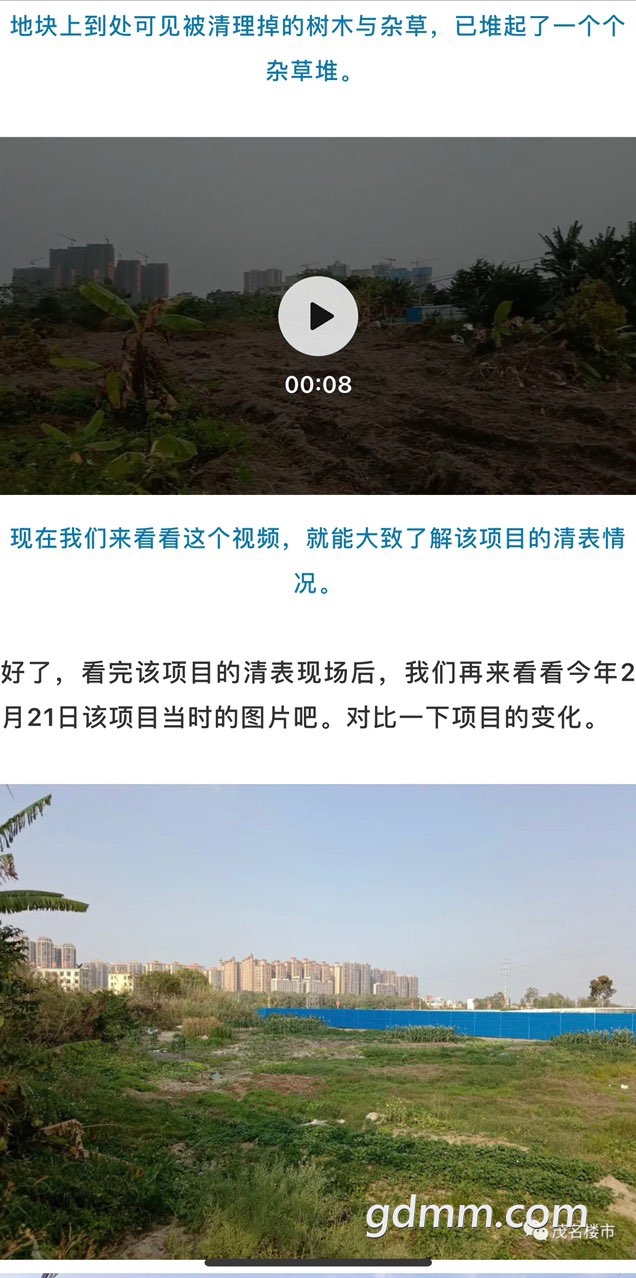
Task: Play the 8-second land clearing video
Action: pos(318,316)
